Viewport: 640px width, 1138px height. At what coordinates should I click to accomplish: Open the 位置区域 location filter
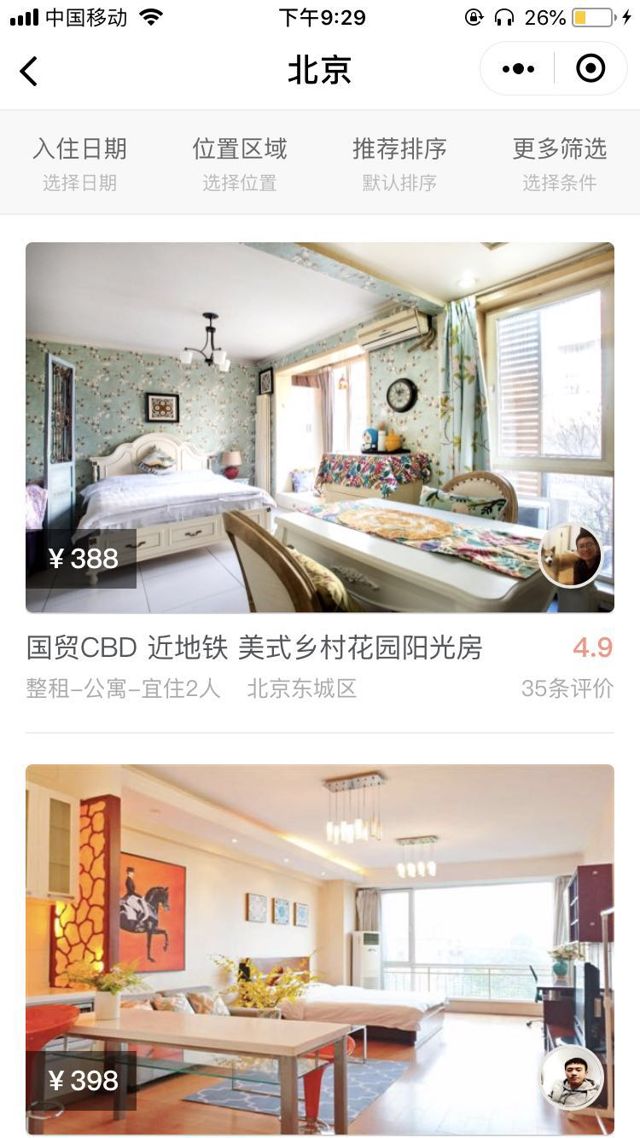pos(240,164)
